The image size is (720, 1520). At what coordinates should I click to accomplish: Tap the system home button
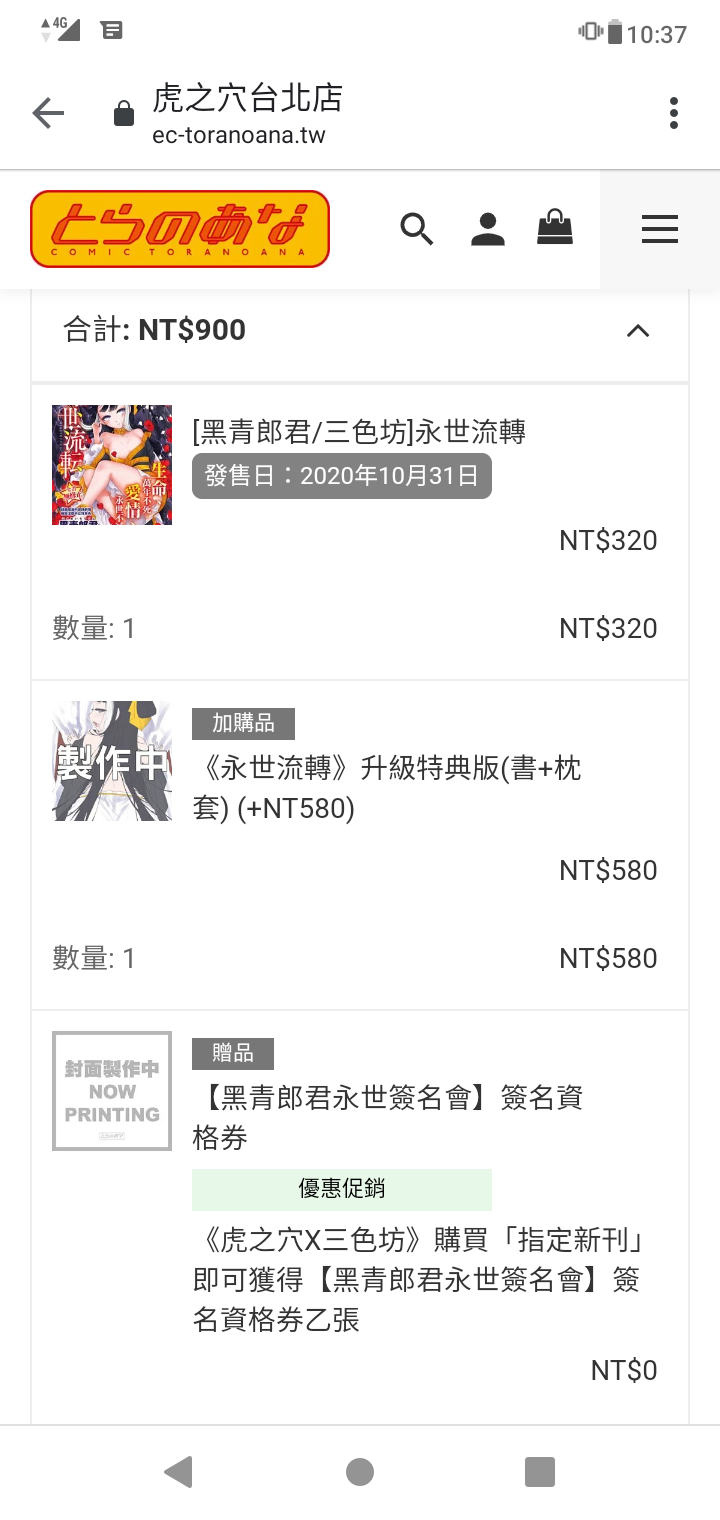point(360,1472)
